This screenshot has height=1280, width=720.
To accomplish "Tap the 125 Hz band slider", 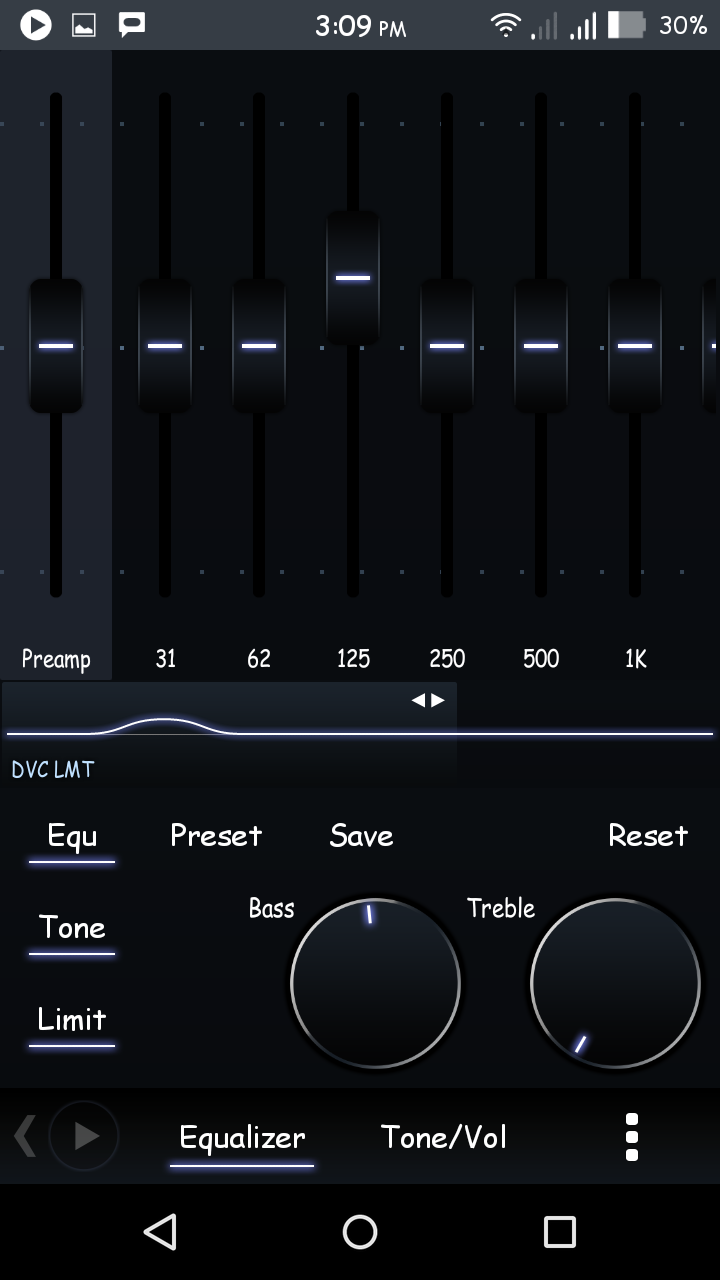I will [352, 277].
